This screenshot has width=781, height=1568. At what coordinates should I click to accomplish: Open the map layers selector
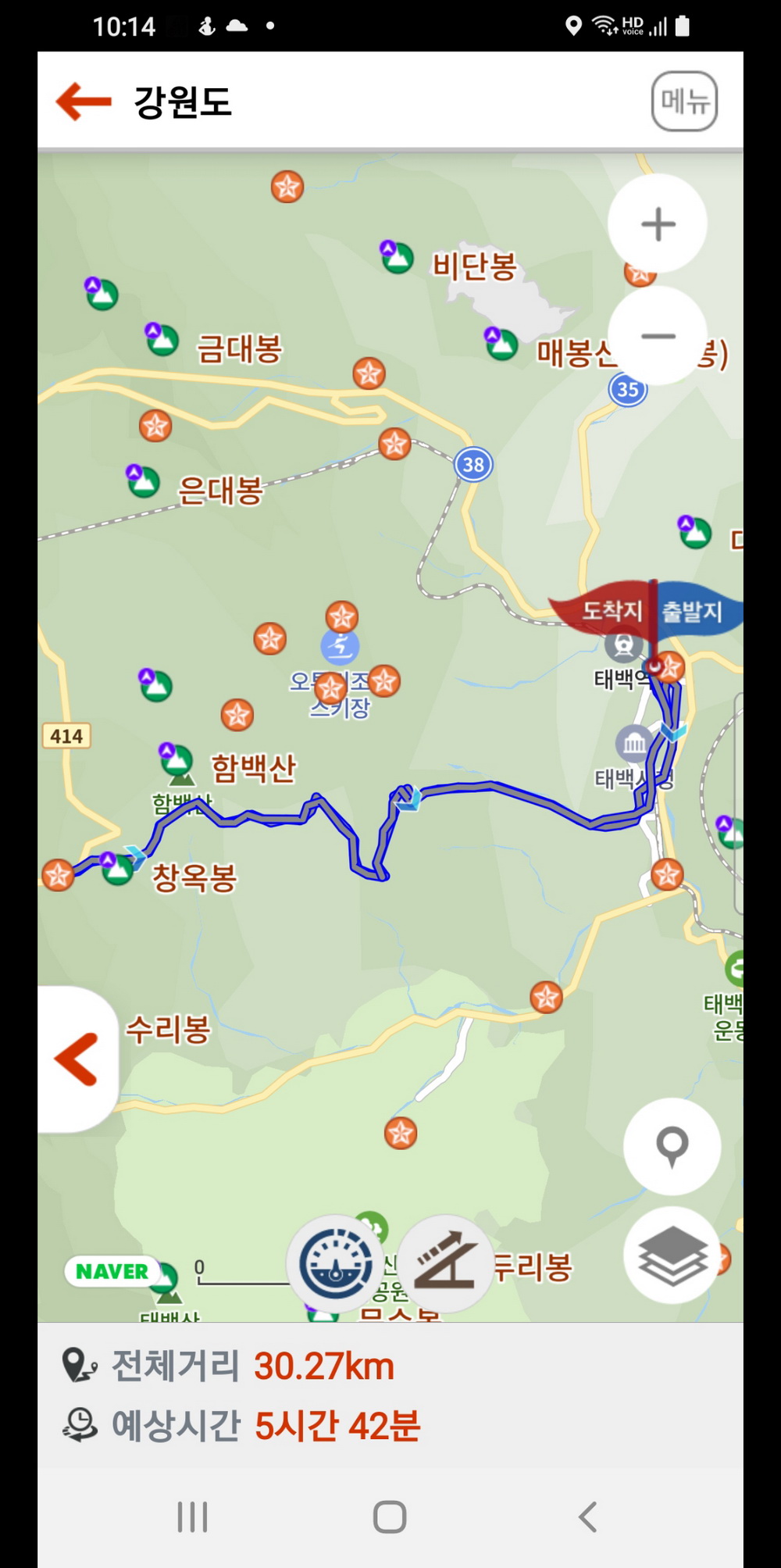pyautogui.click(x=672, y=1255)
